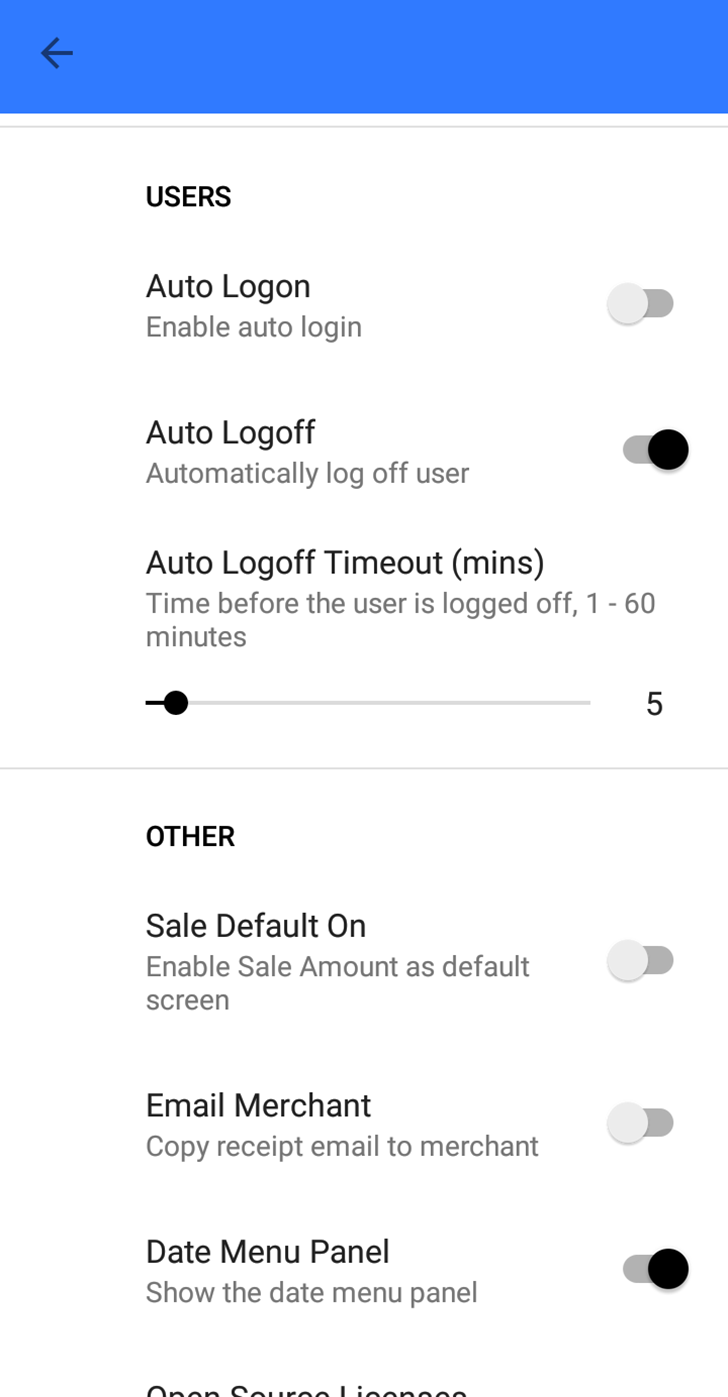Go back using the arrow icon
This screenshot has height=1397, width=728.
57,53
